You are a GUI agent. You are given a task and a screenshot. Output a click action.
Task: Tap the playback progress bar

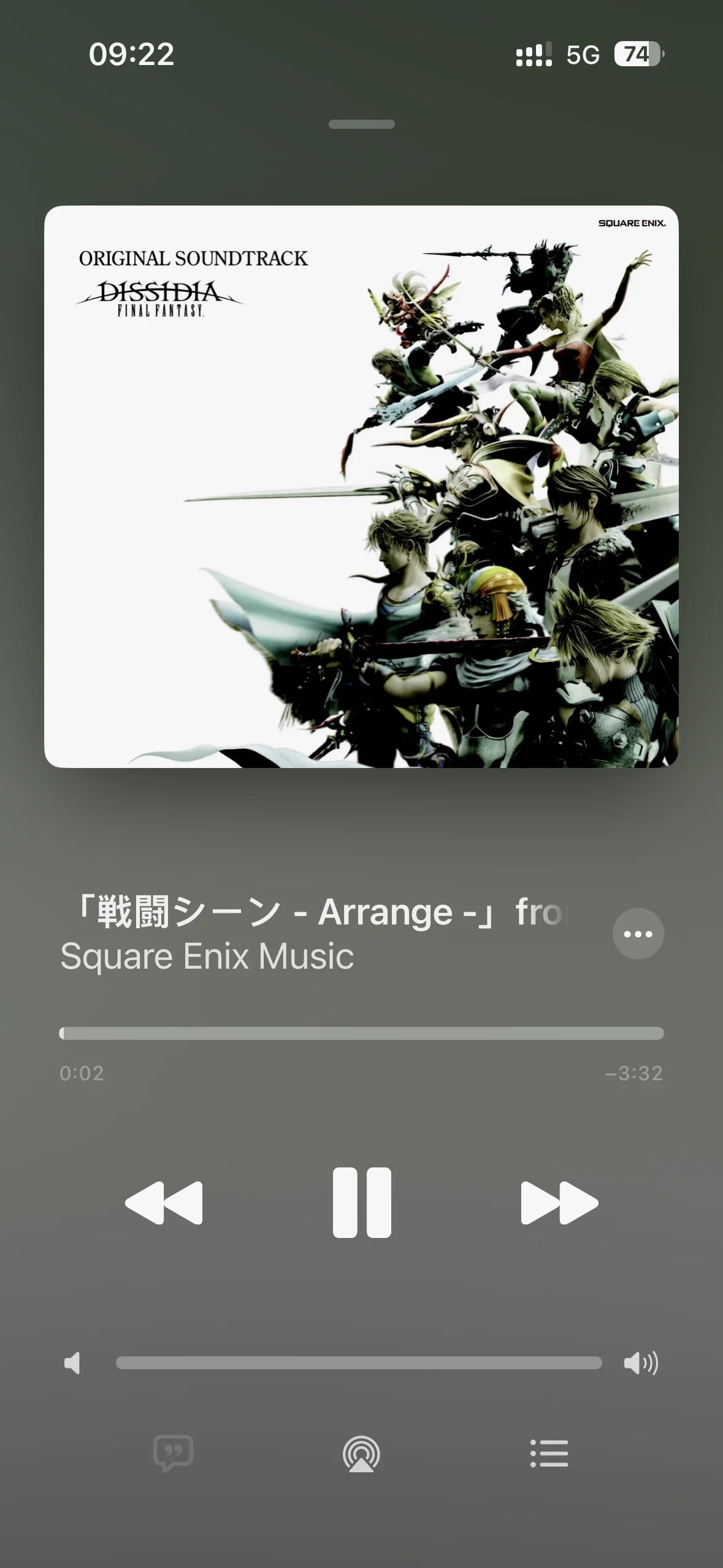click(361, 1034)
